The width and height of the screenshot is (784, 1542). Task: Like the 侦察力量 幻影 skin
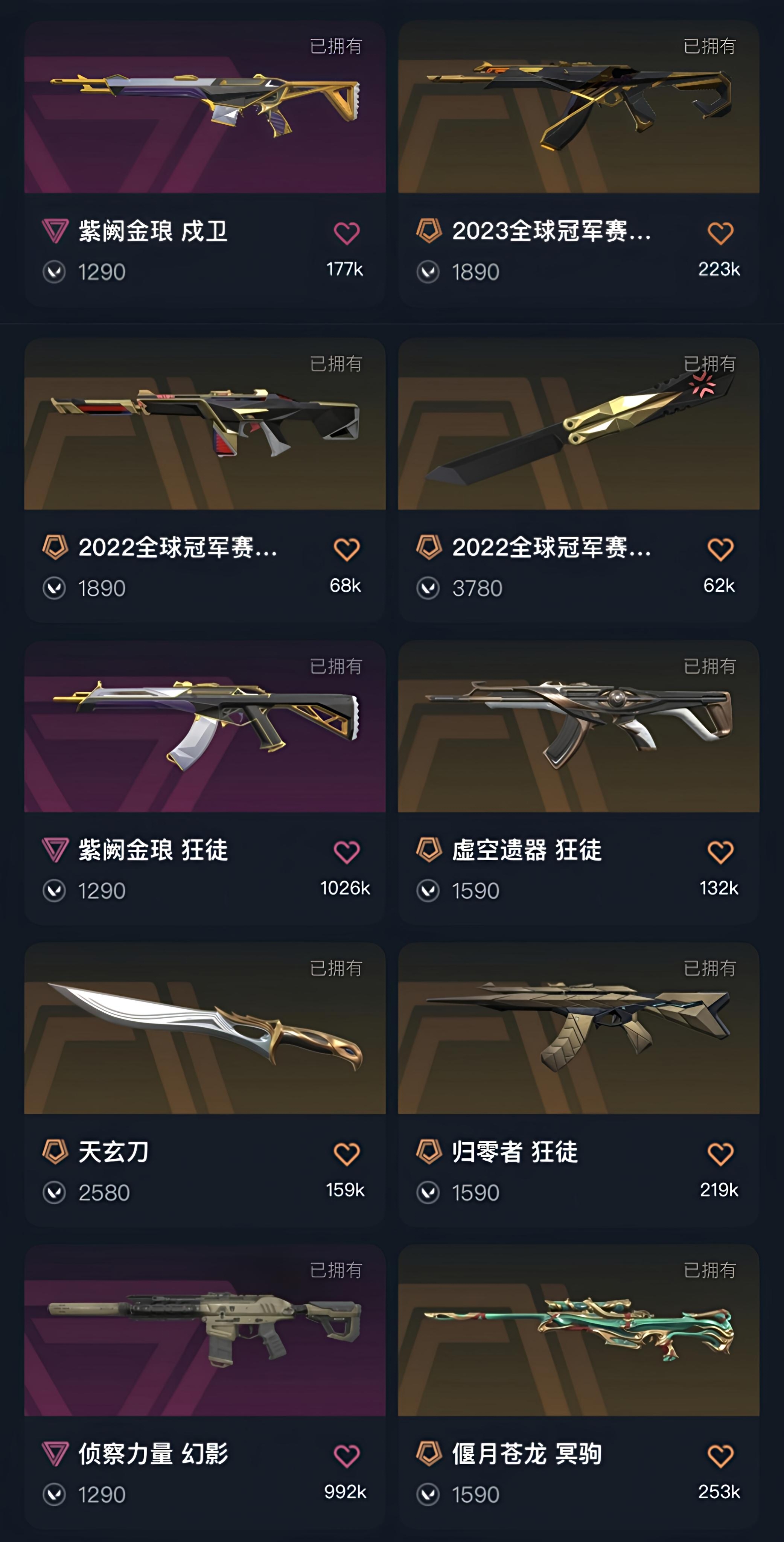[x=347, y=1456]
